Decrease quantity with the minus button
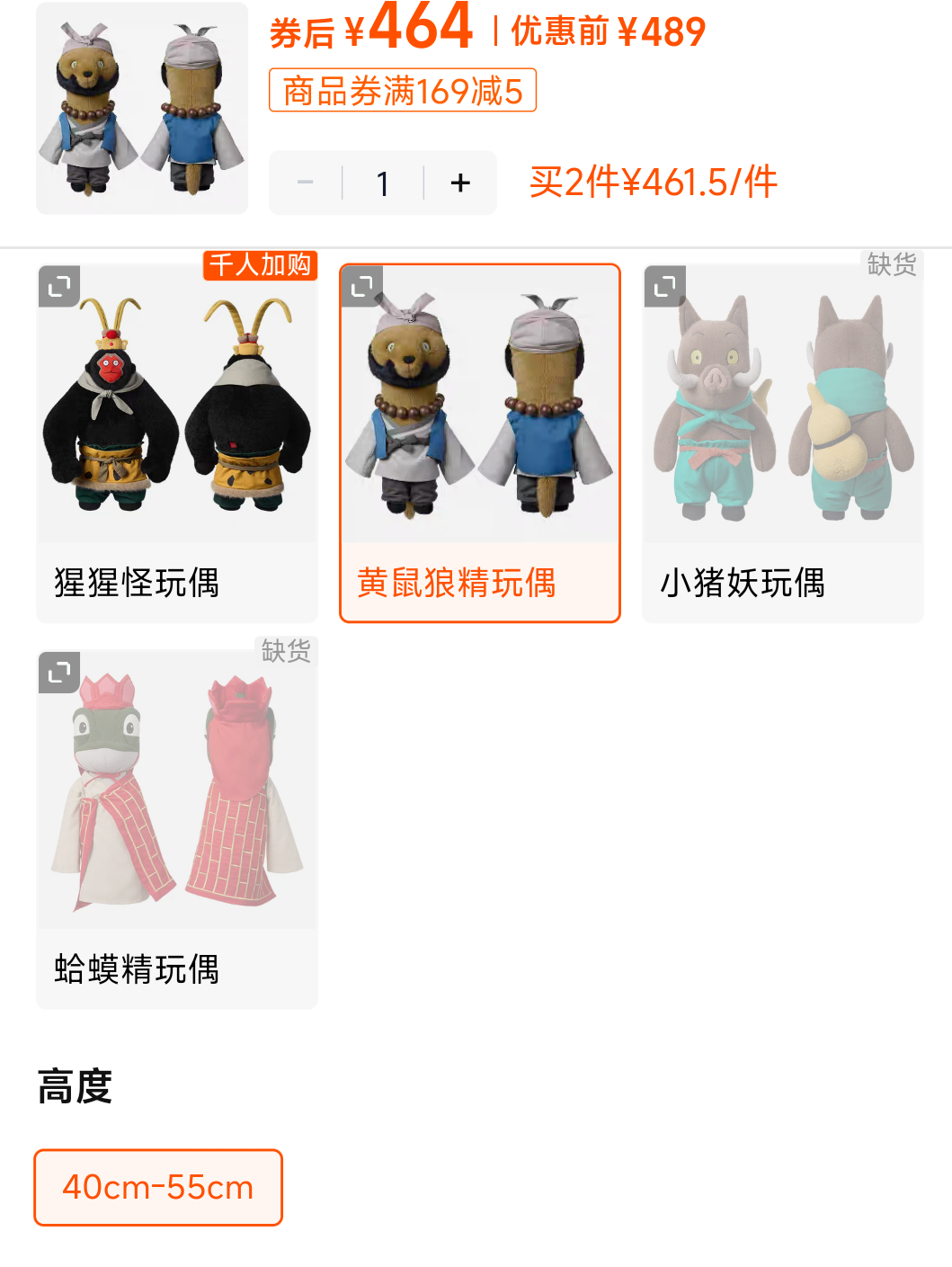 [306, 183]
